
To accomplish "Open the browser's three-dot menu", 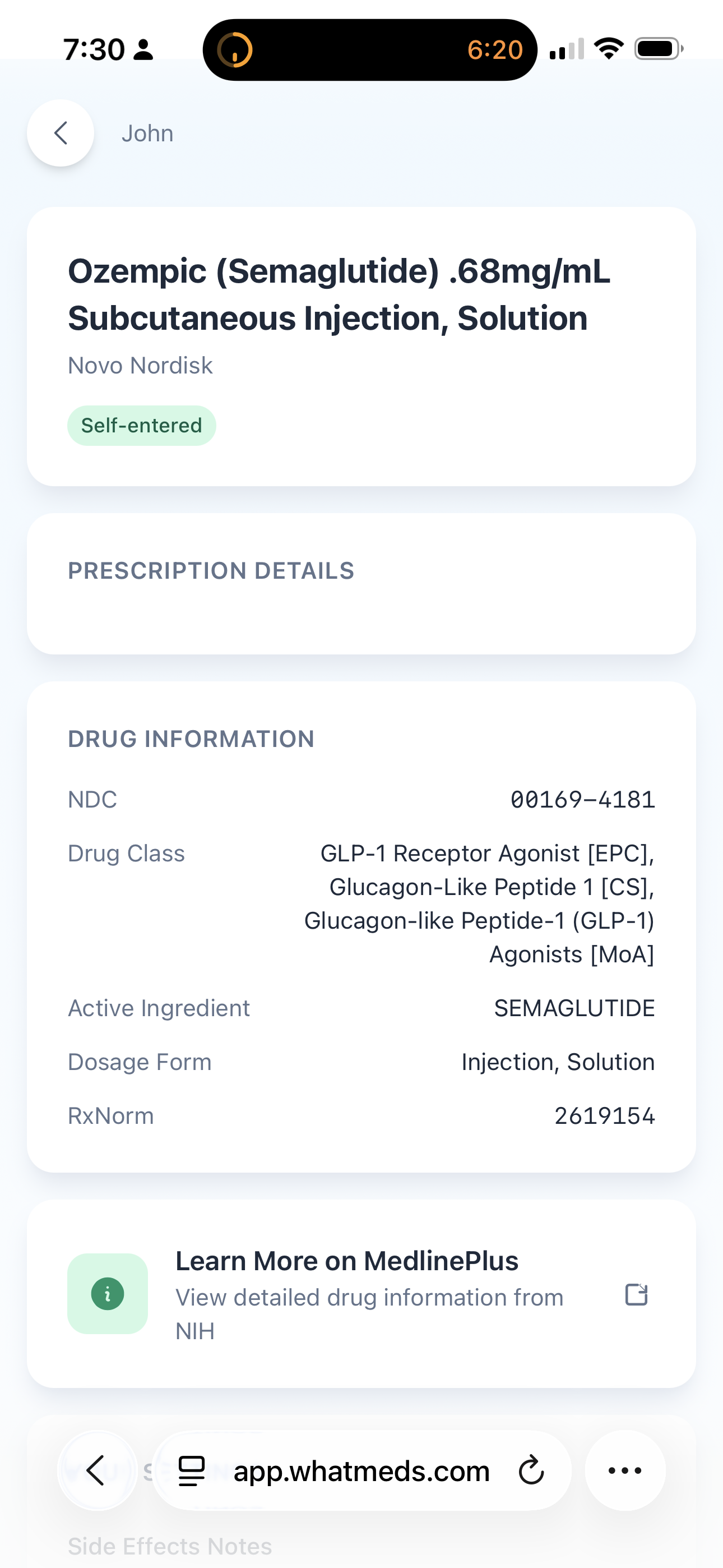I will click(x=625, y=1470).
